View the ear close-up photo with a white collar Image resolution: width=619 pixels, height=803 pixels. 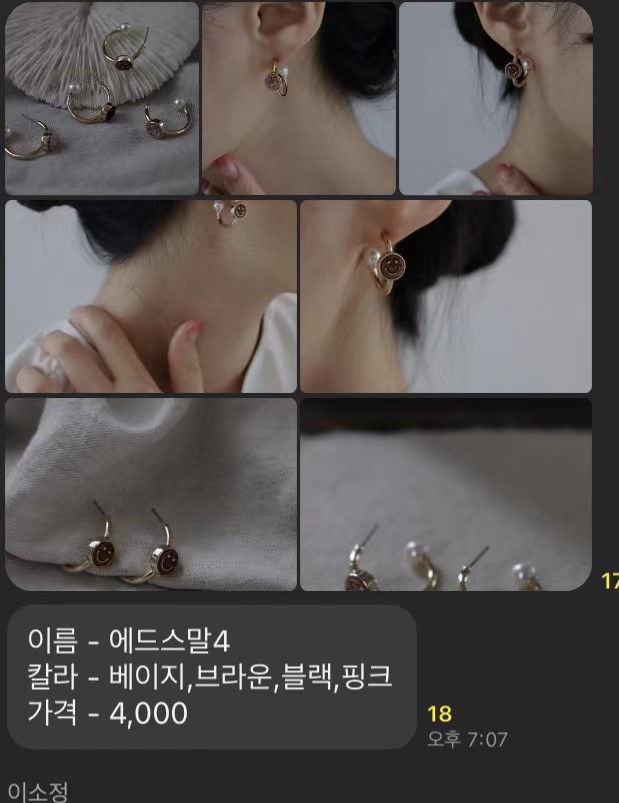[x=494, y=98]
